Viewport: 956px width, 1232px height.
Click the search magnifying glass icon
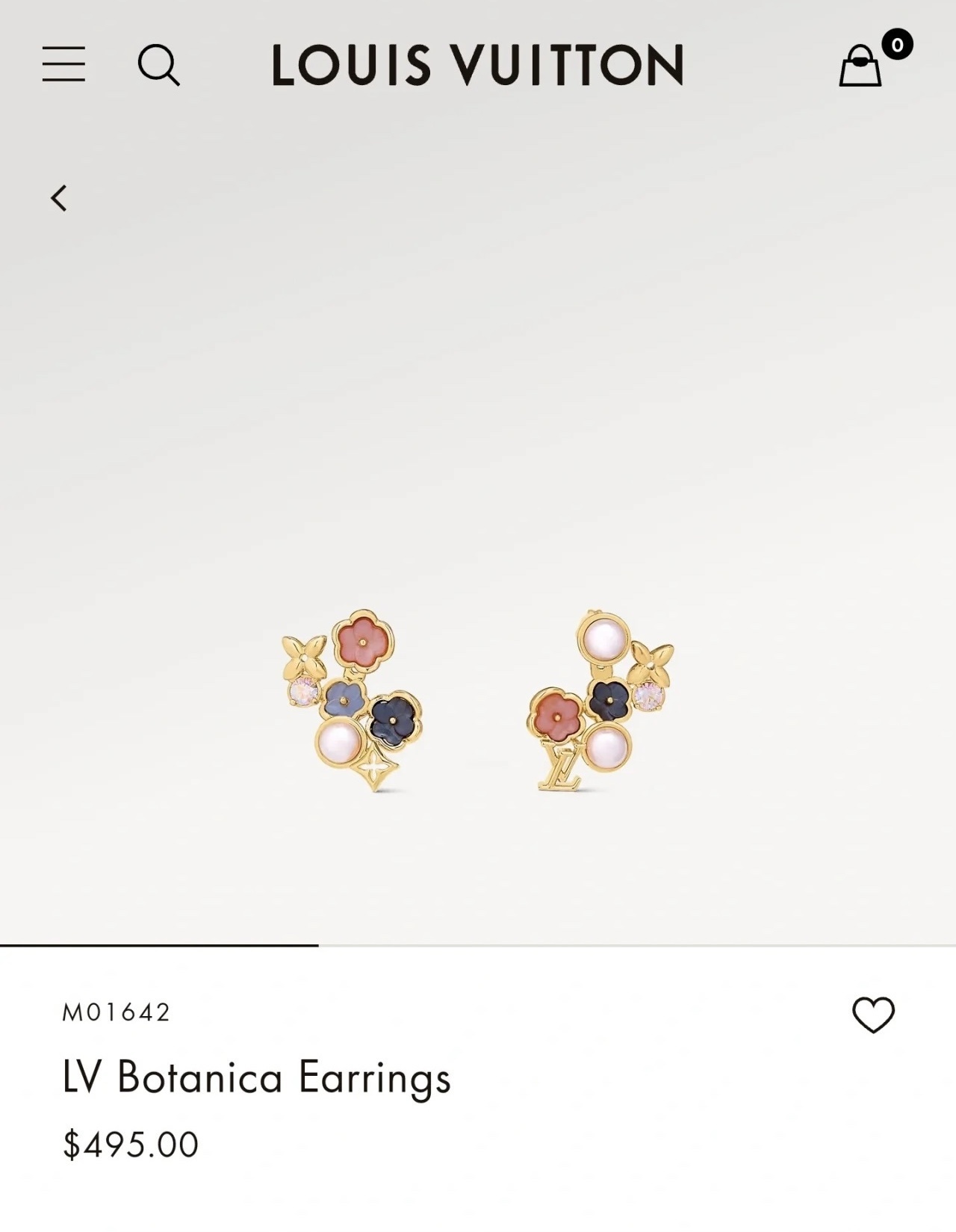[159, 66]
